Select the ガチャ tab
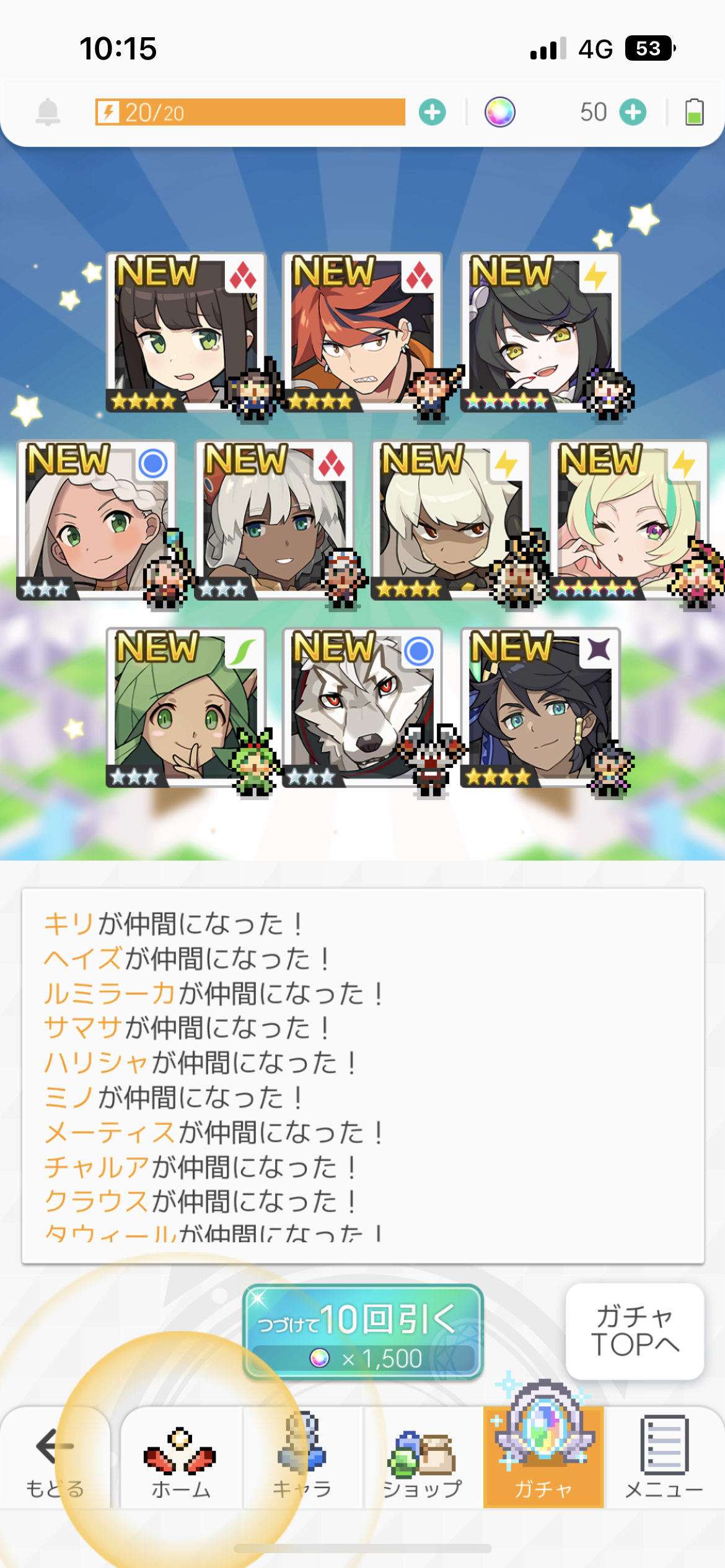Screen dimensions: 725x1568 (x=543, y=1461)
